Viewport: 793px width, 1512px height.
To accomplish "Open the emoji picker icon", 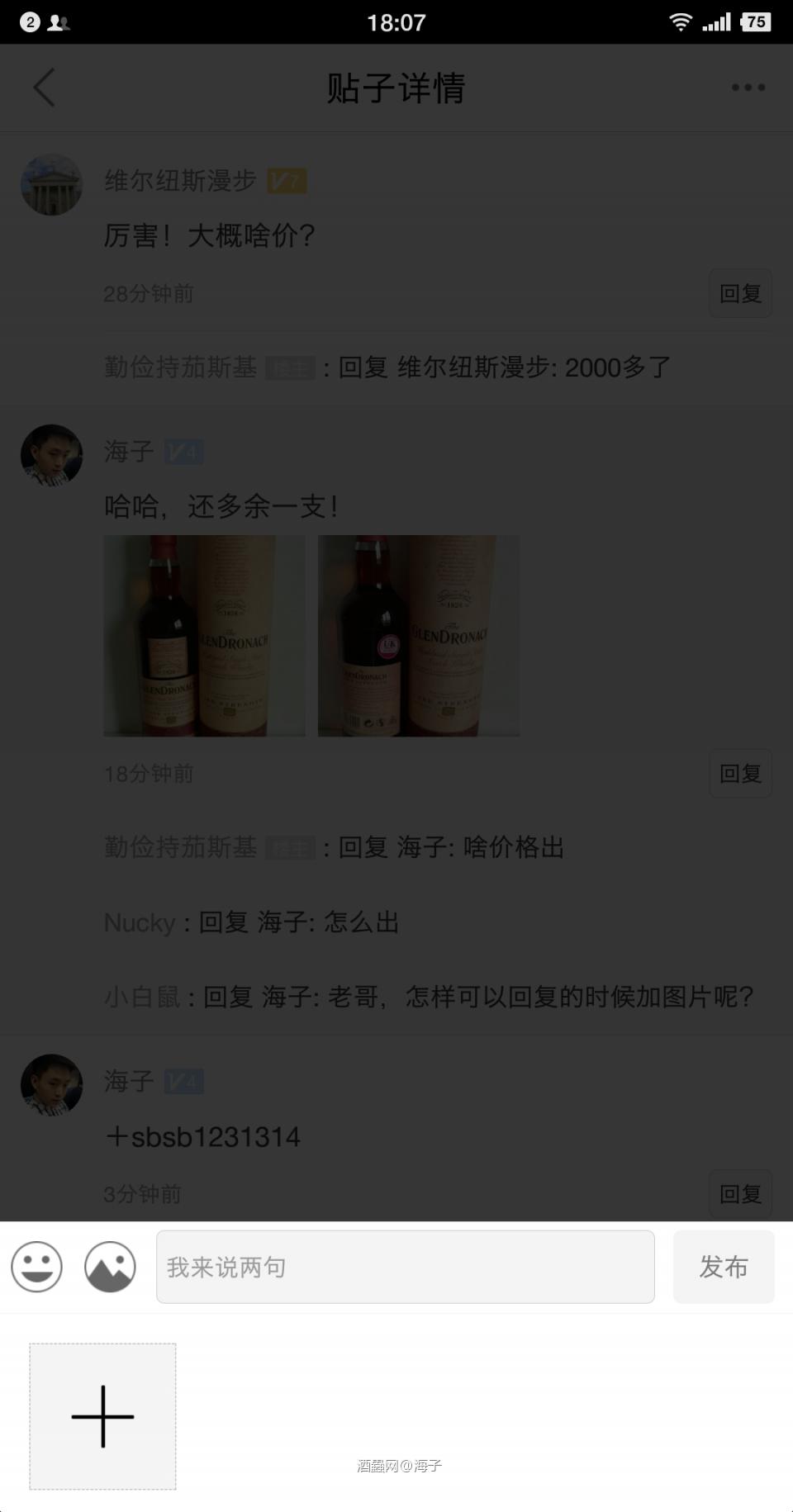I will coord(36,1267).
